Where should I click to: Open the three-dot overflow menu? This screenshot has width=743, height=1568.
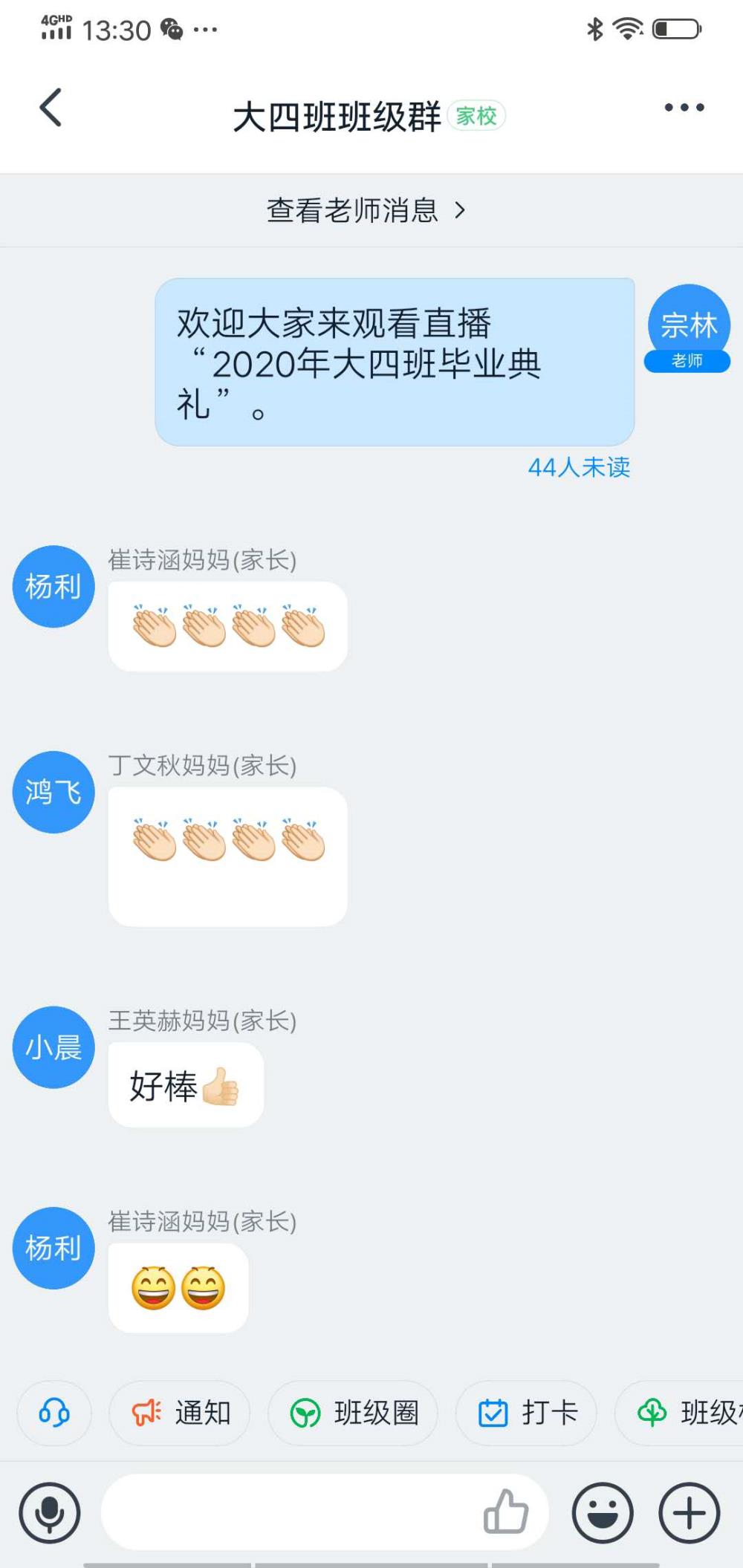tap(684, 108)
